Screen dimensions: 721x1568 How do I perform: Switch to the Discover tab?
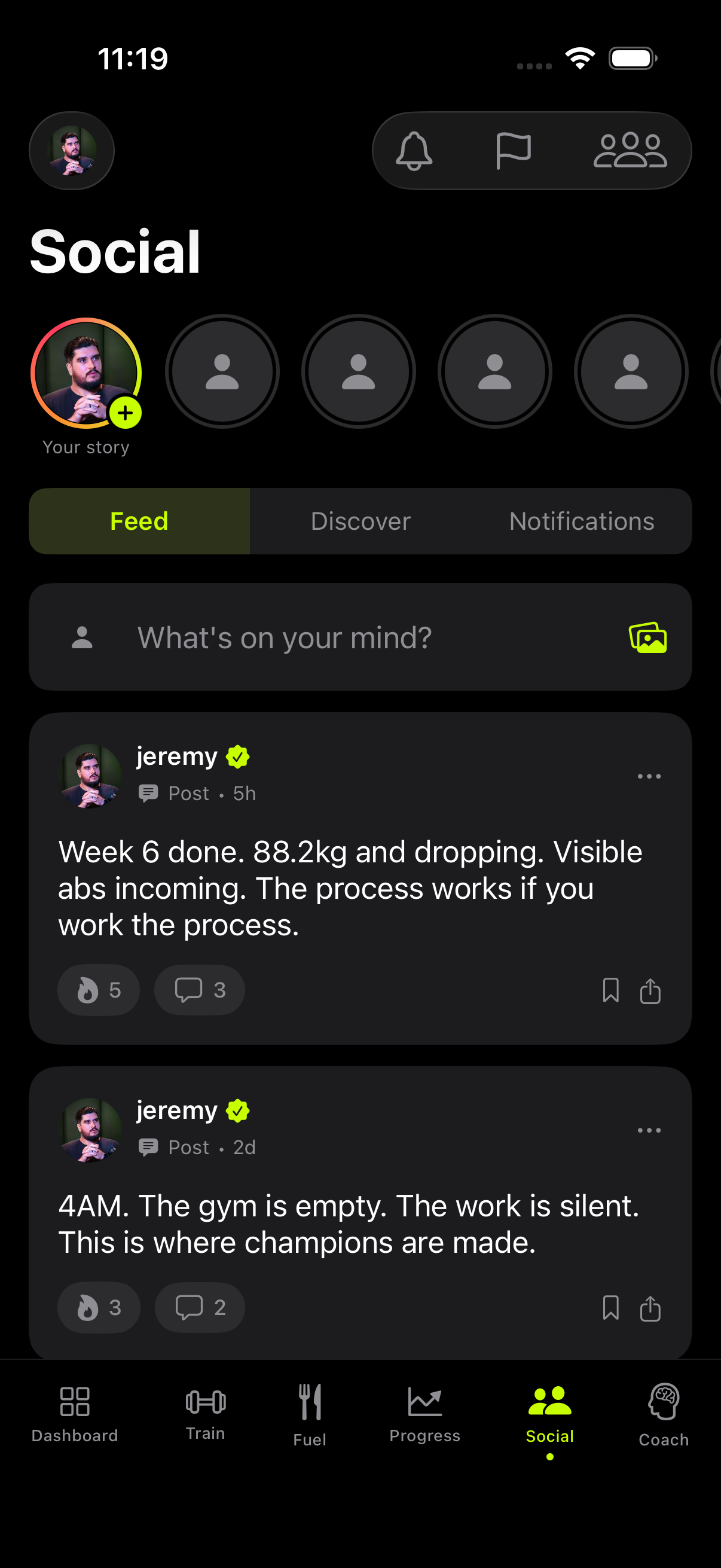(x=360, y=521)
